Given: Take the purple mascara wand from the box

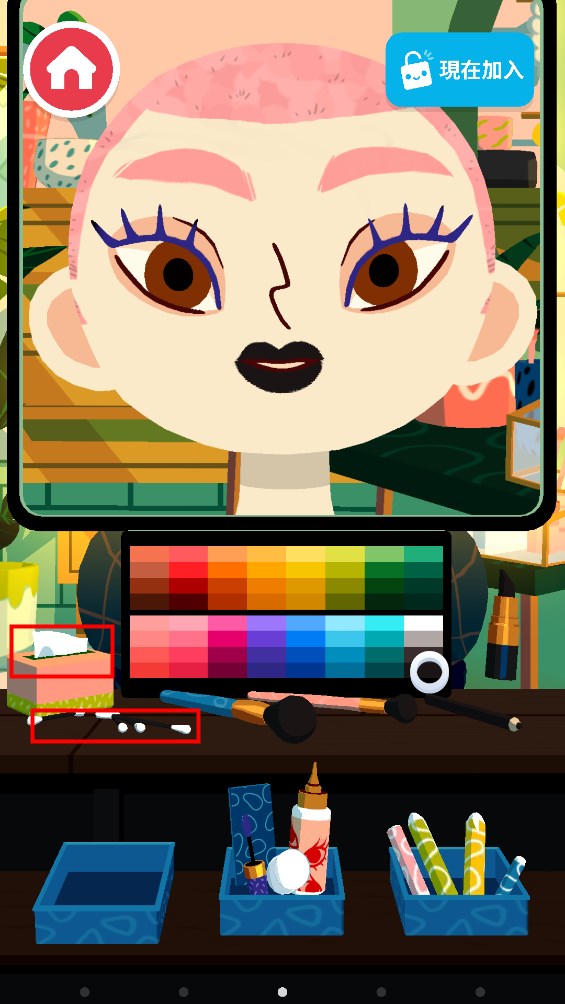Looking at the screenshot, I should click(x=254, y=854).
